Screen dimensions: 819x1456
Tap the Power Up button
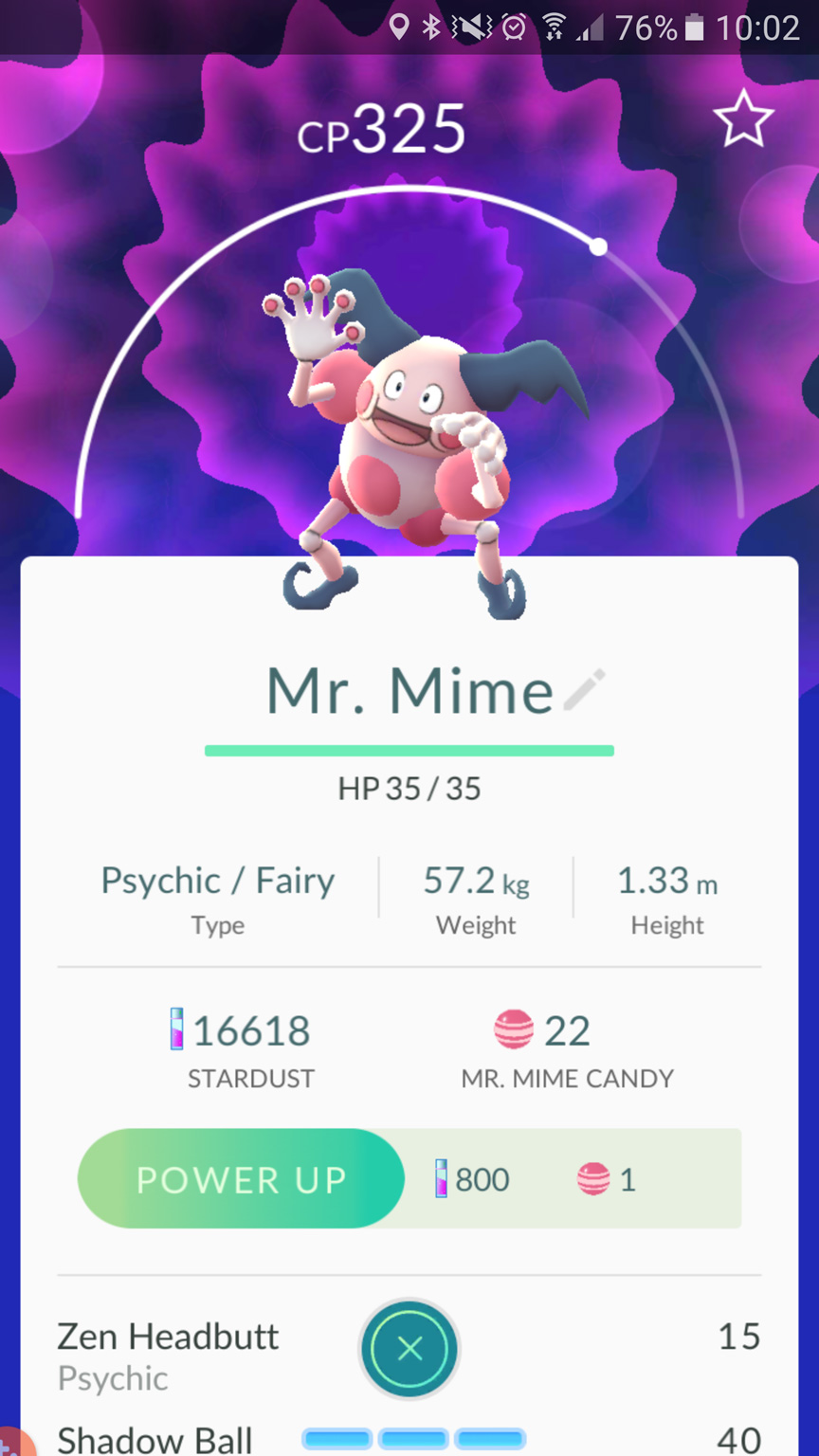point(241,1178)
